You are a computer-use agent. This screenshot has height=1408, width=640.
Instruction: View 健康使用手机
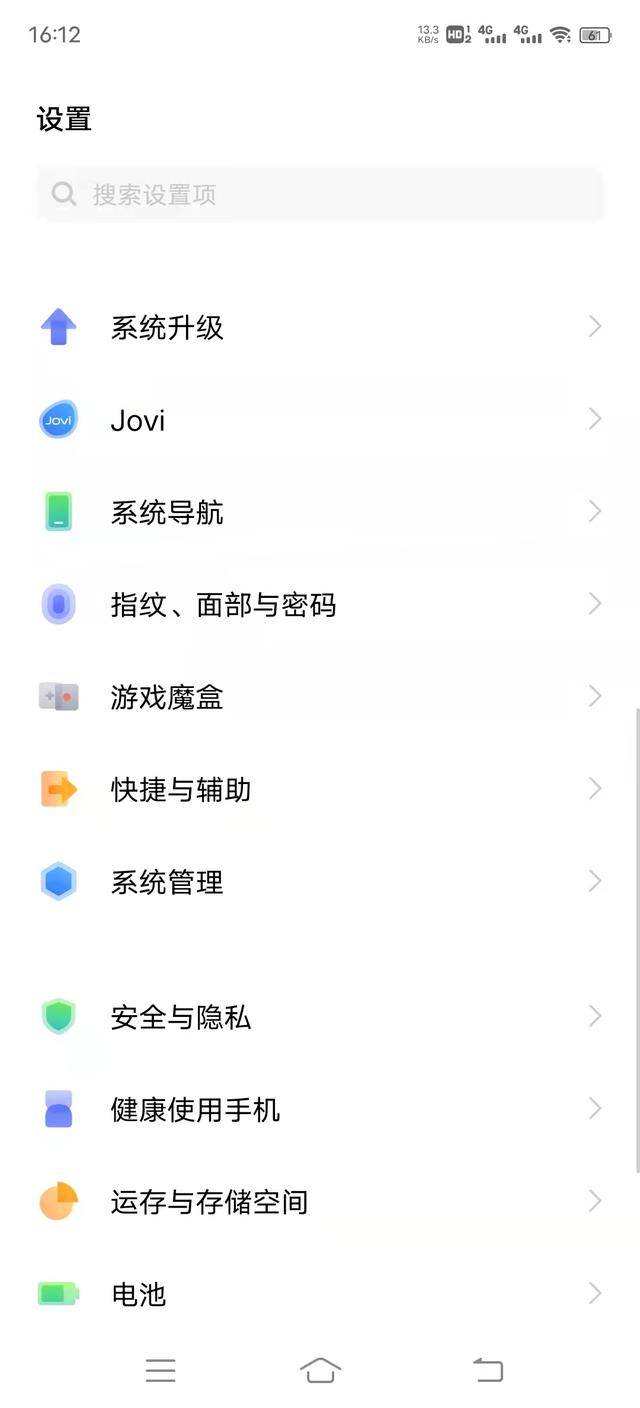pyautogui.click(x=320, y=1109)
